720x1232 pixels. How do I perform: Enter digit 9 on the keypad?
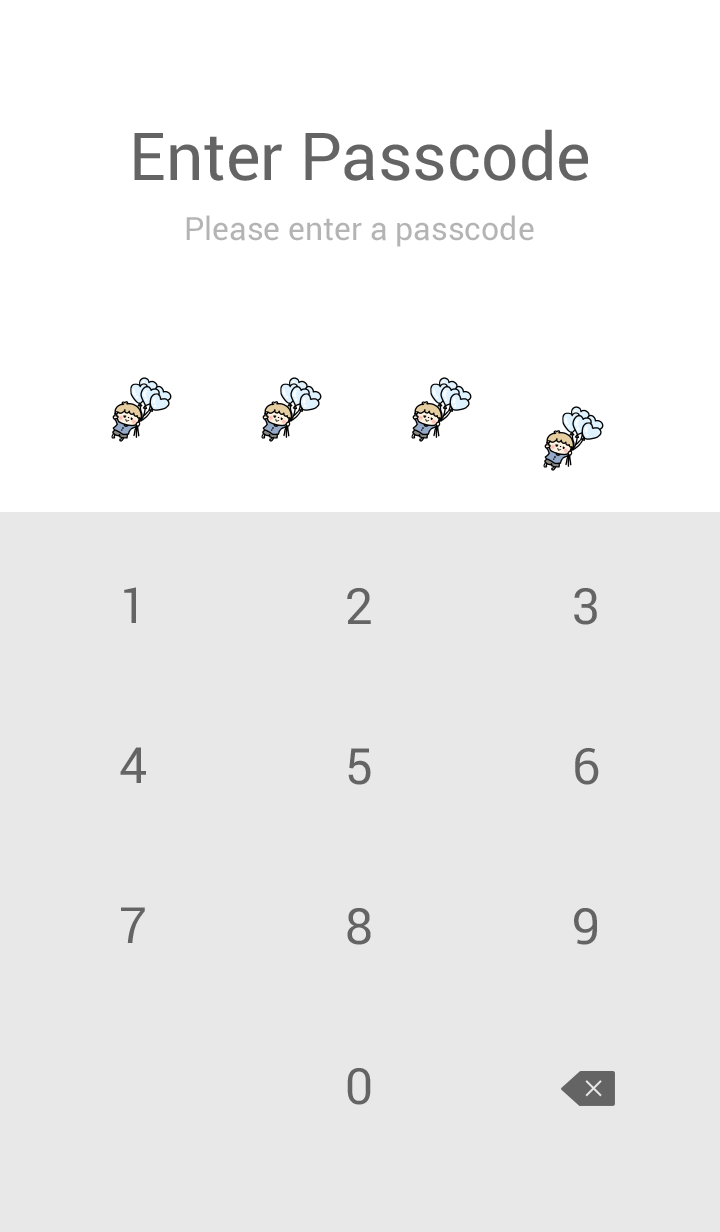click(x=586, y=926)
